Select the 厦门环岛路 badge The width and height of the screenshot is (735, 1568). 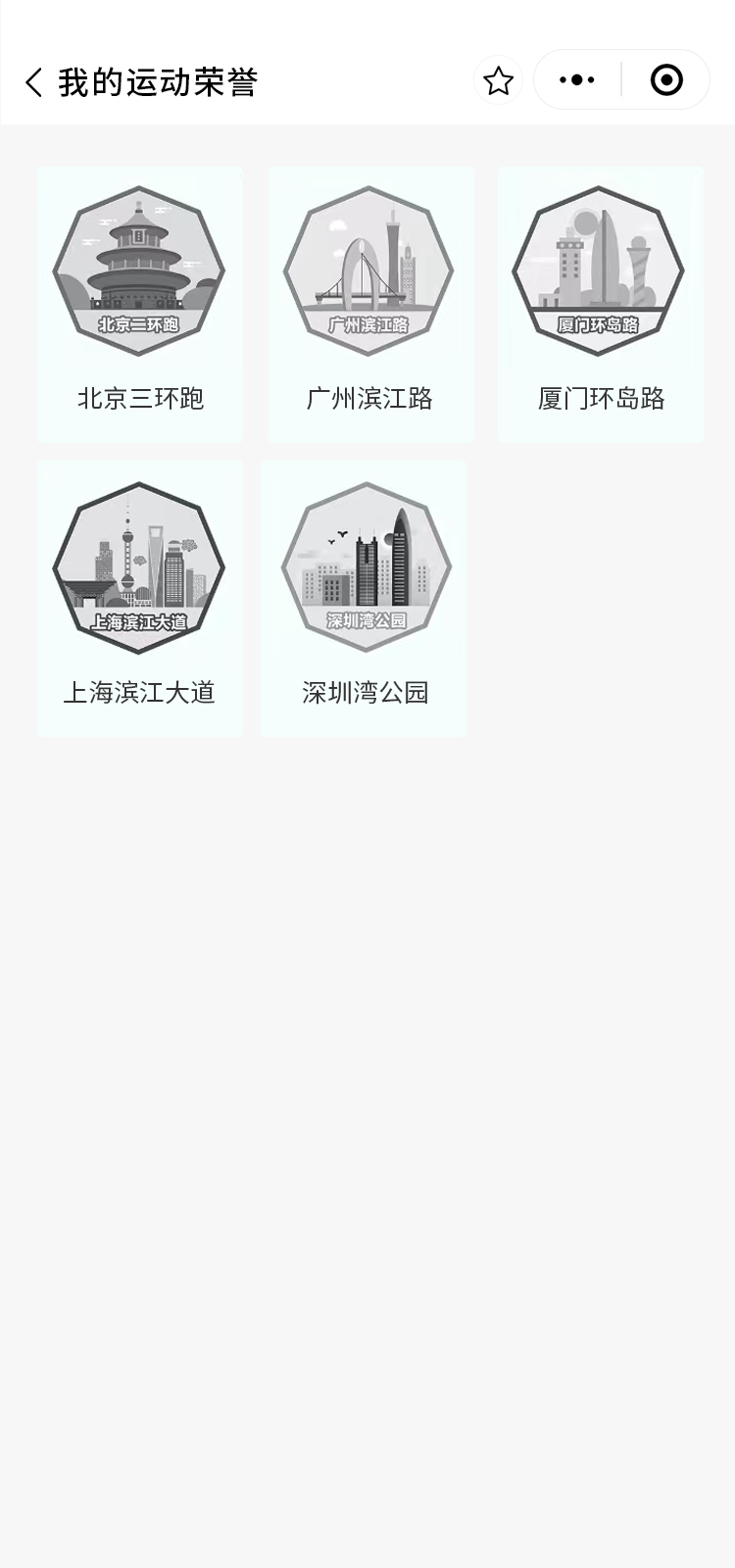pos(600,304)
